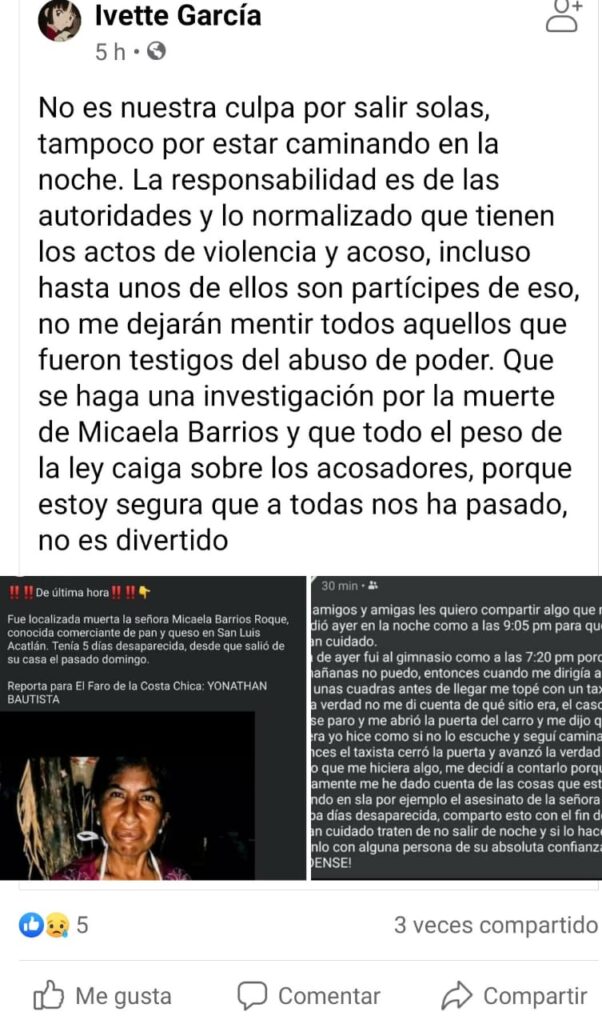Open Ivette García's profile name link

(x=177, y=16)
